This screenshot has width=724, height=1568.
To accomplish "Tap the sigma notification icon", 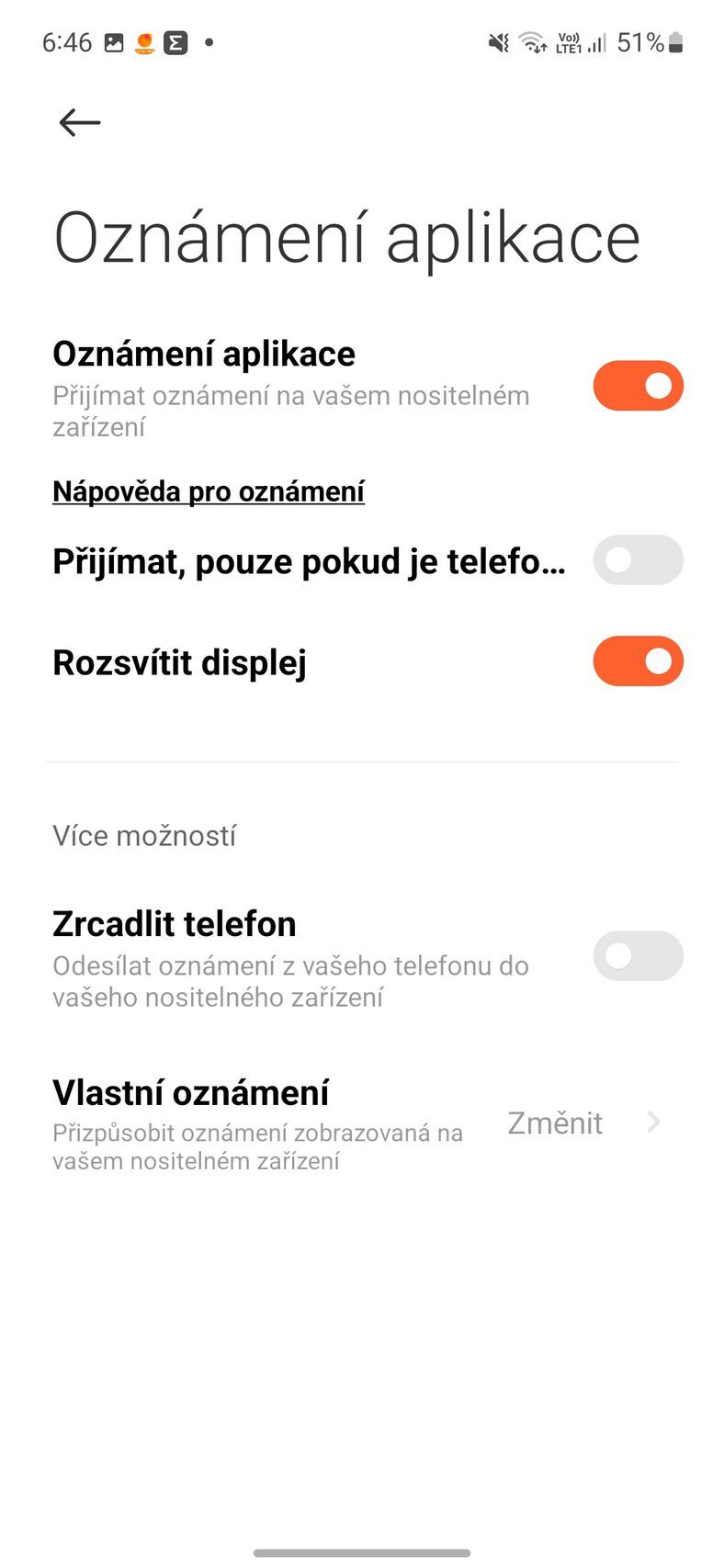I will click(176, 42).
